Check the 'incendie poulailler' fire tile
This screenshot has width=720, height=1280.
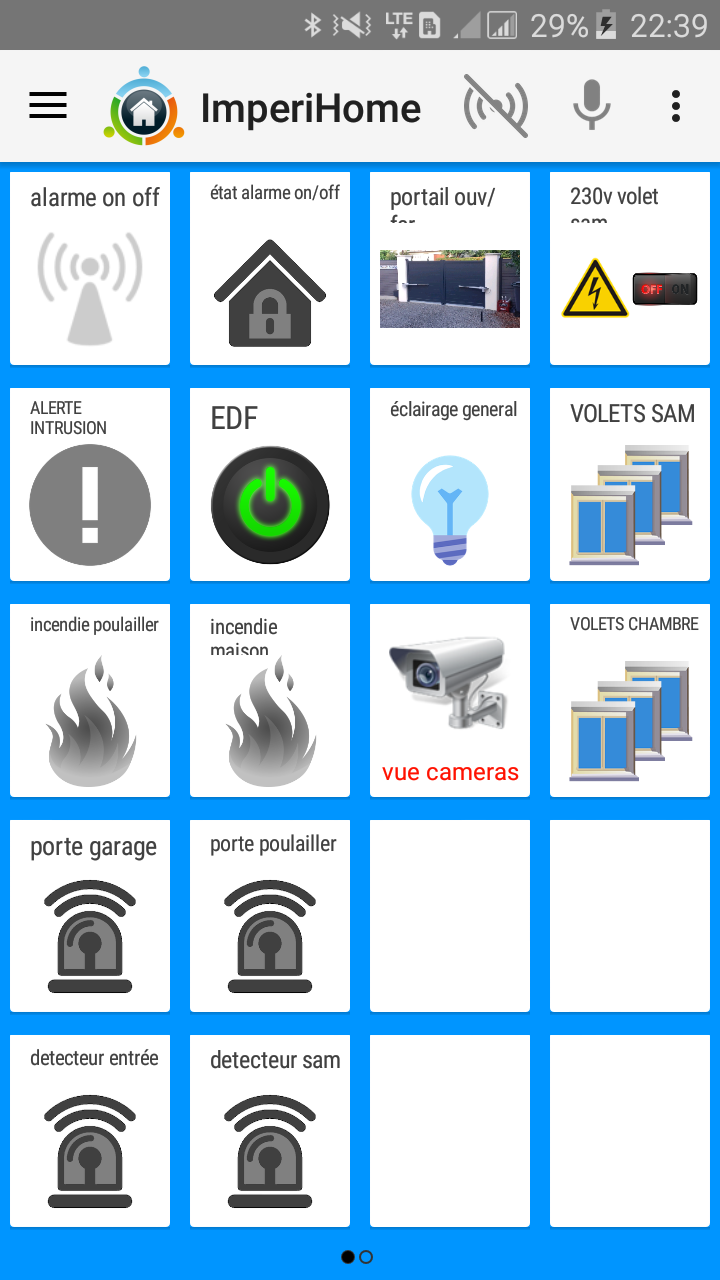[x=90, y=700]
